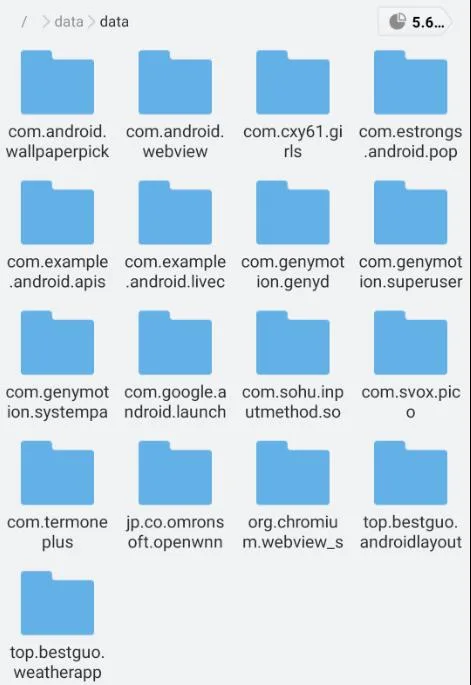Go to the root slash in the path
The height and width of the screenshot is (685, 471).
pos(24,21)
